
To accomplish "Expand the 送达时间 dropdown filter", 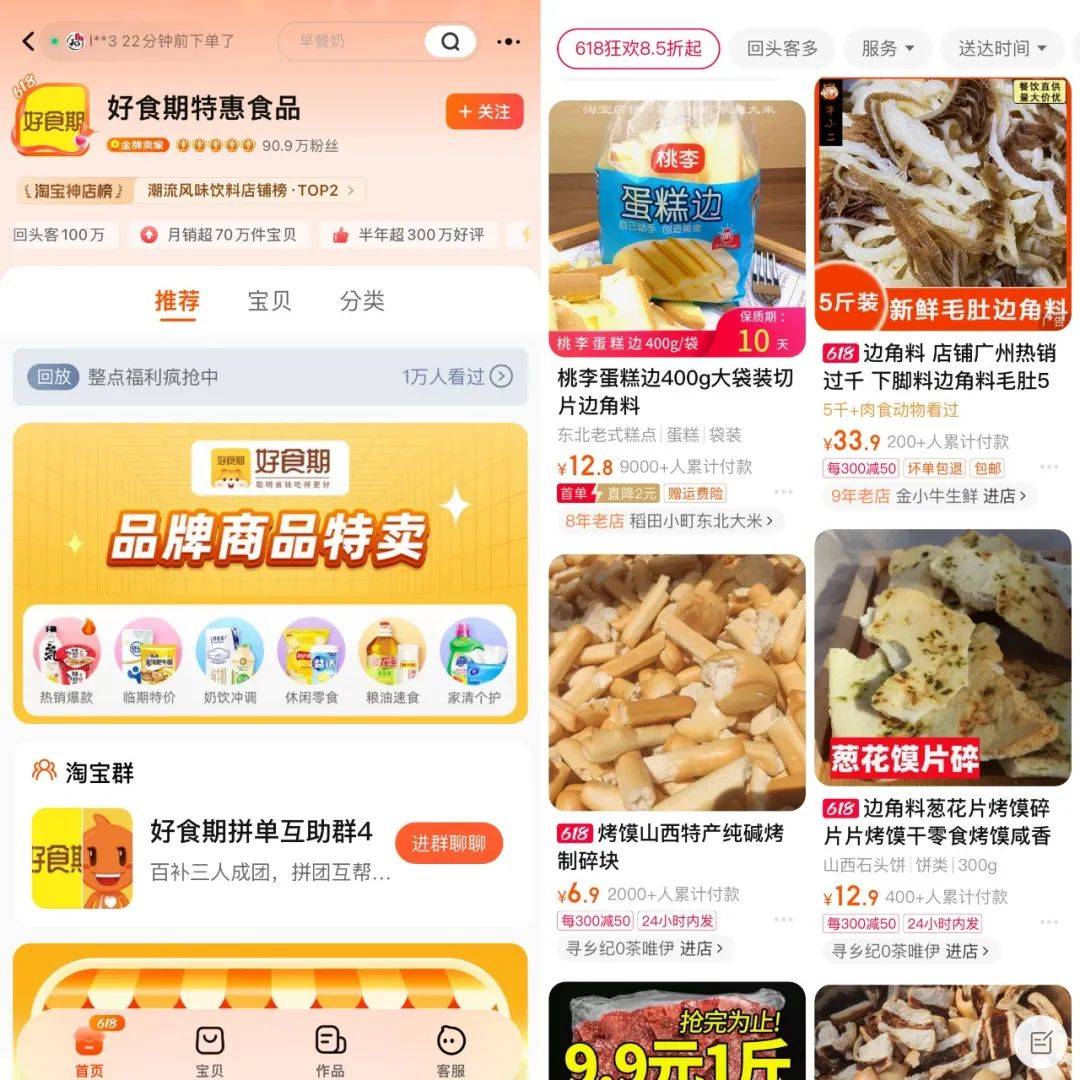I will click(x=1003, y=48).
